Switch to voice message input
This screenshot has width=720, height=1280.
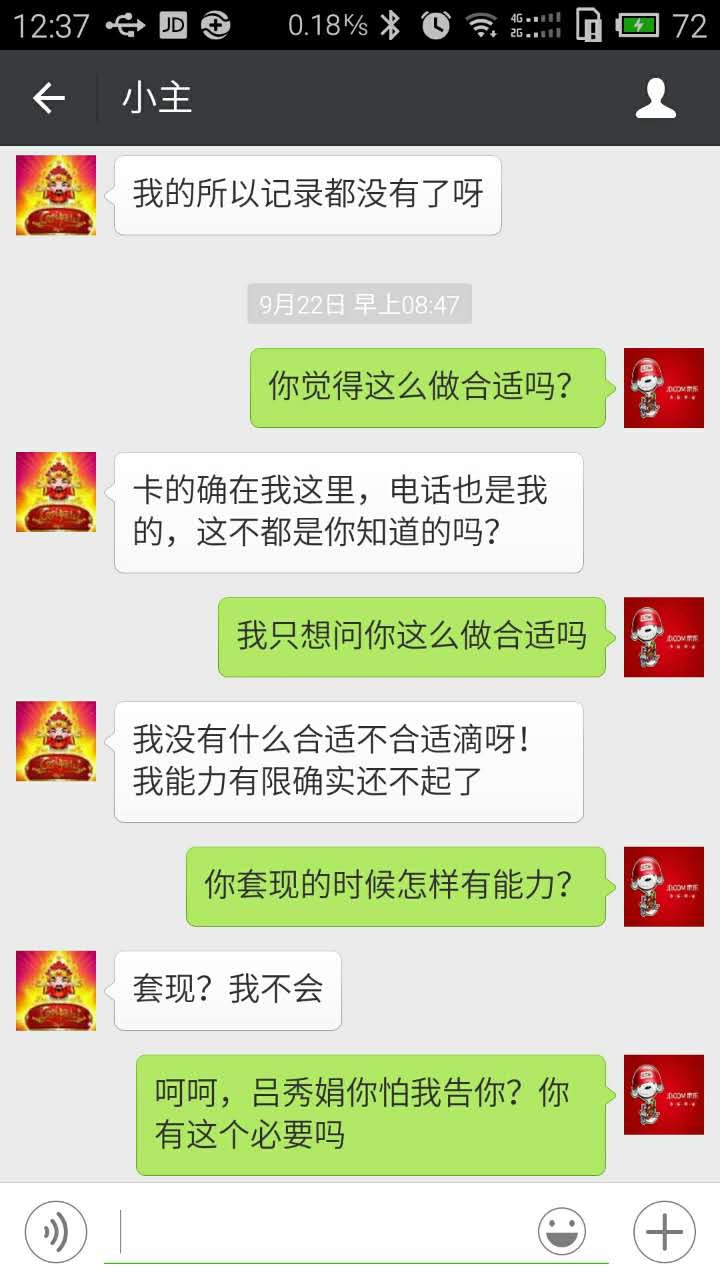[x=56, y=1232]
